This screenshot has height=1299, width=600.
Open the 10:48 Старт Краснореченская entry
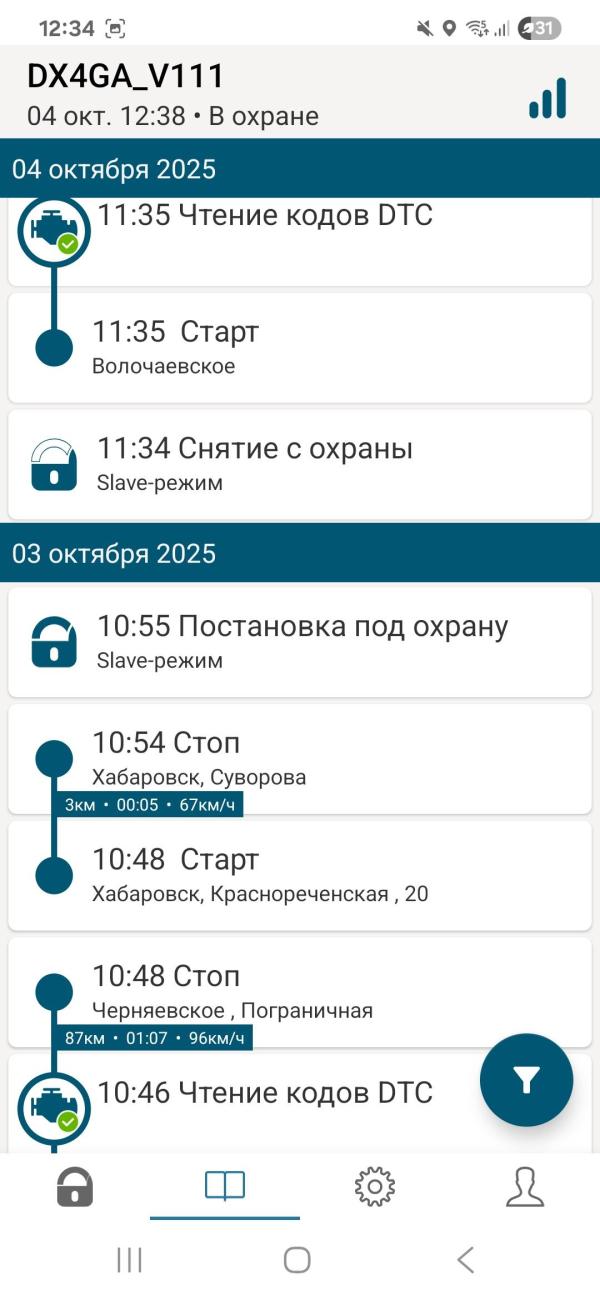pos(300,875)
